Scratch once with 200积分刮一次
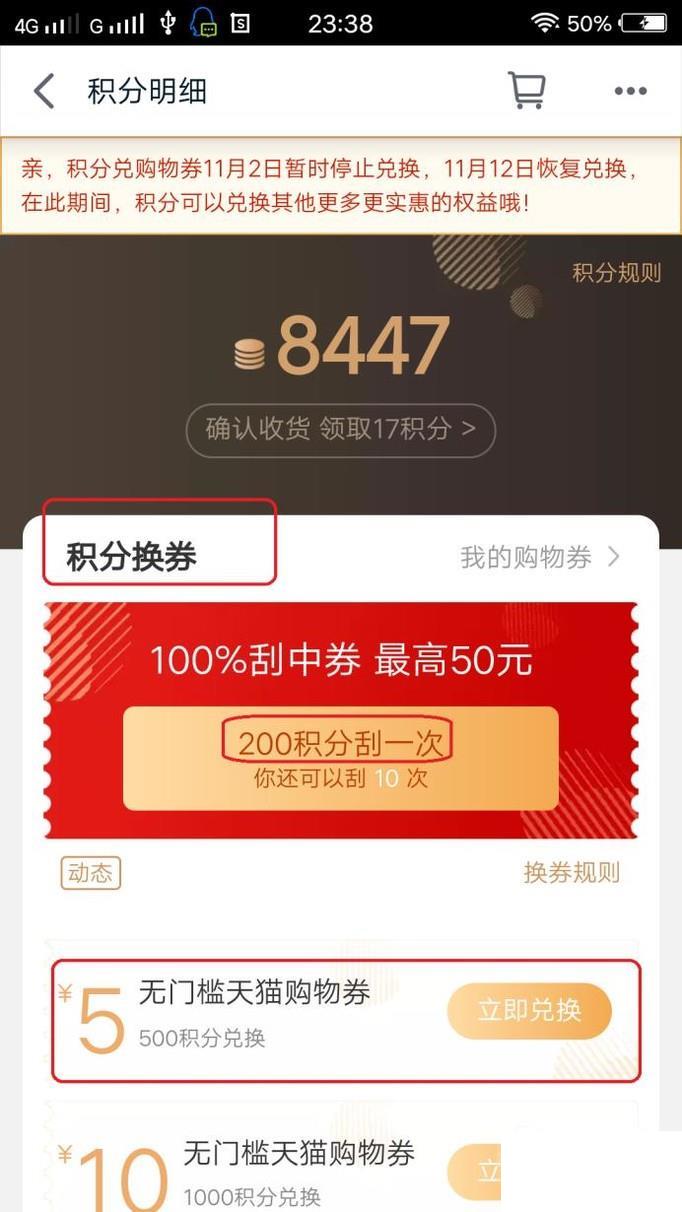 coord(340,757)
